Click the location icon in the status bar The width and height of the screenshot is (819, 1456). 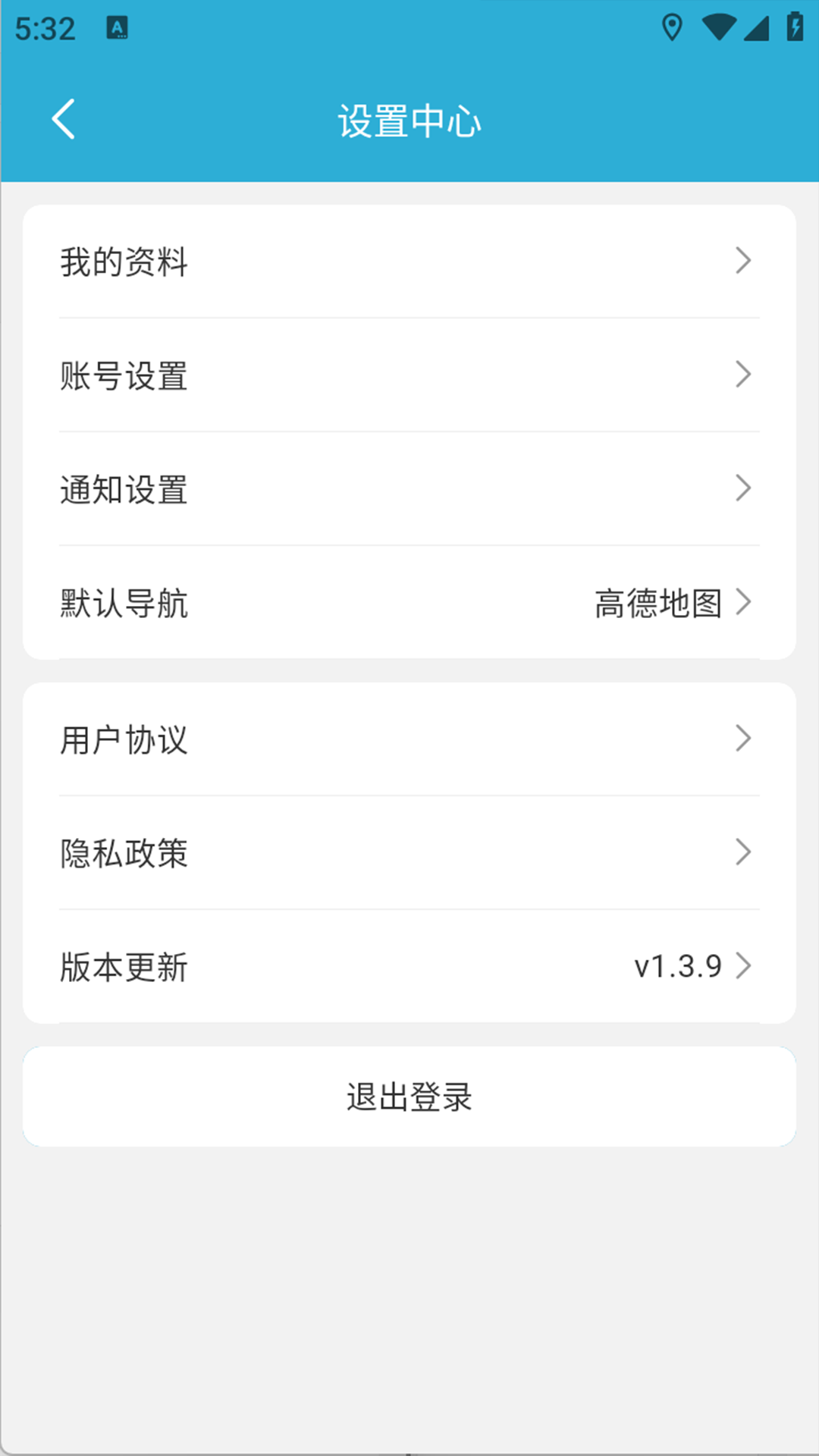click(x=671, y=27)
